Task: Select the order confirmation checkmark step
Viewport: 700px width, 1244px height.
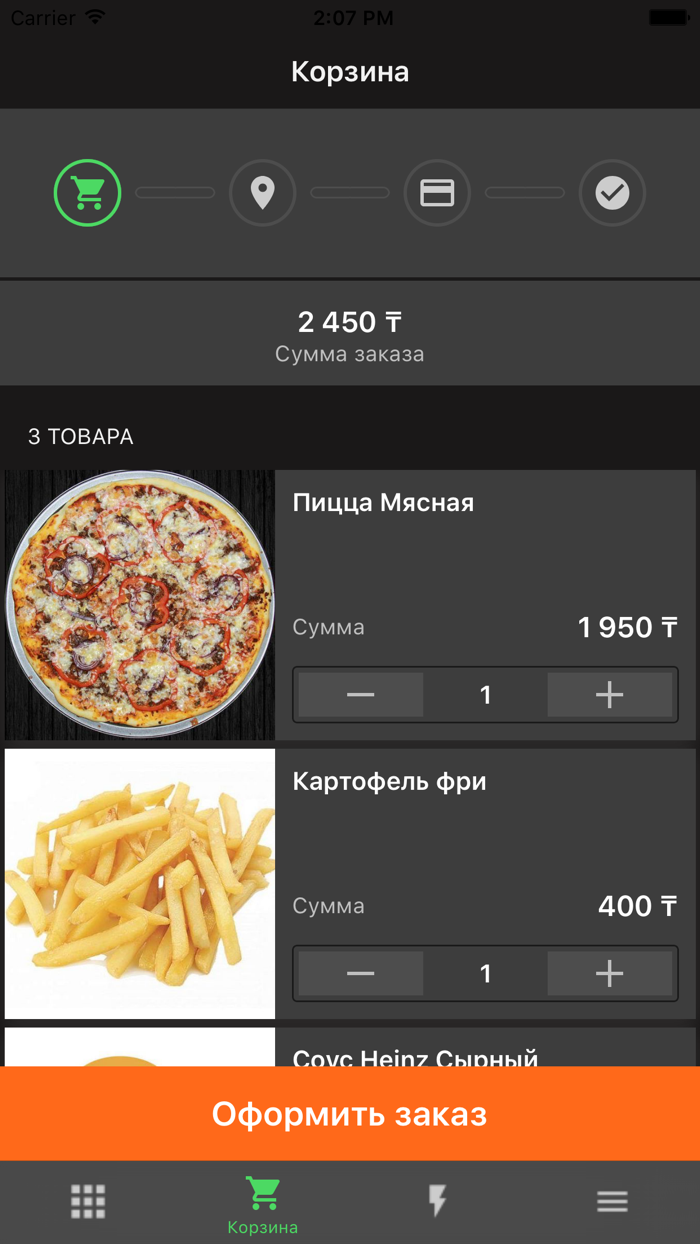Action: click(612, 192)
